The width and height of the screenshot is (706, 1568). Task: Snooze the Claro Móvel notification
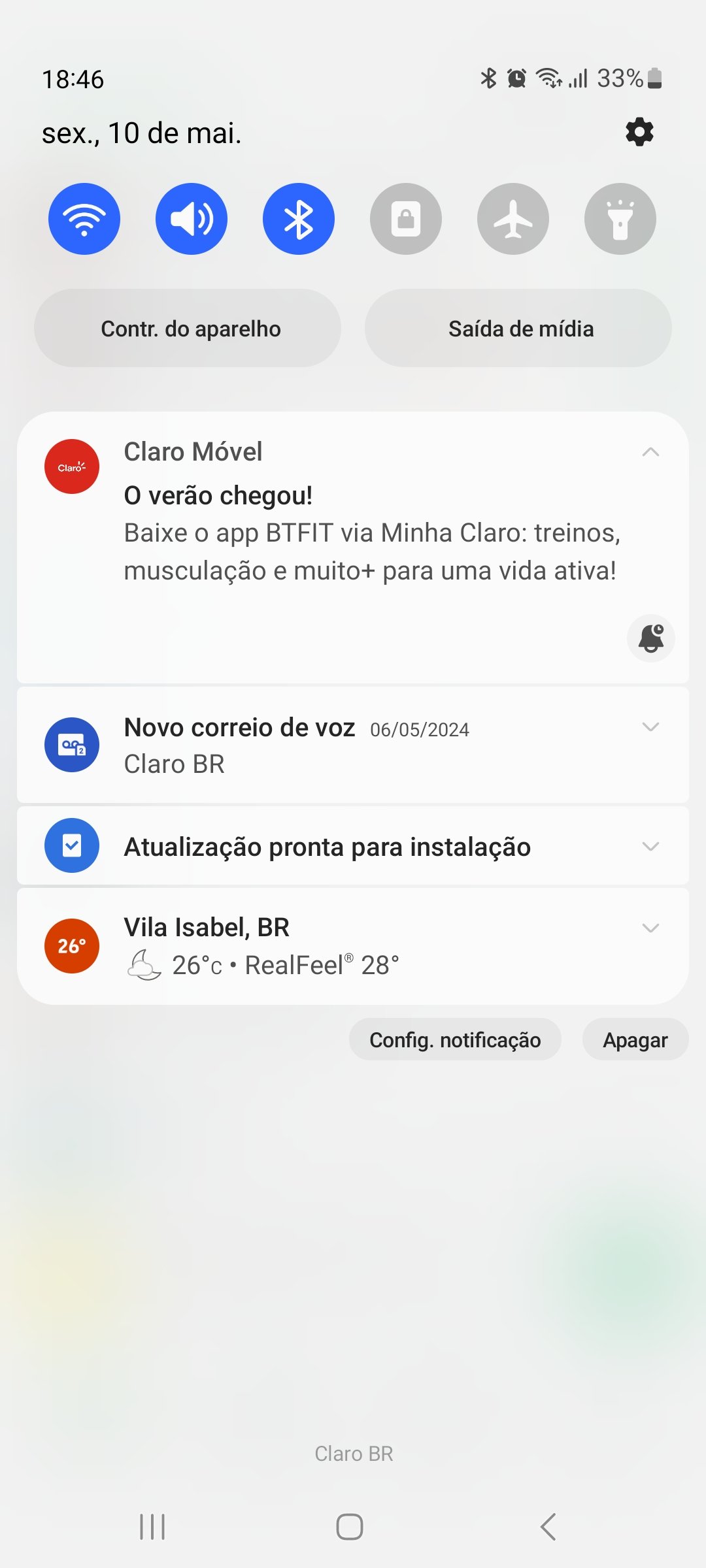[x=651, y=638]
